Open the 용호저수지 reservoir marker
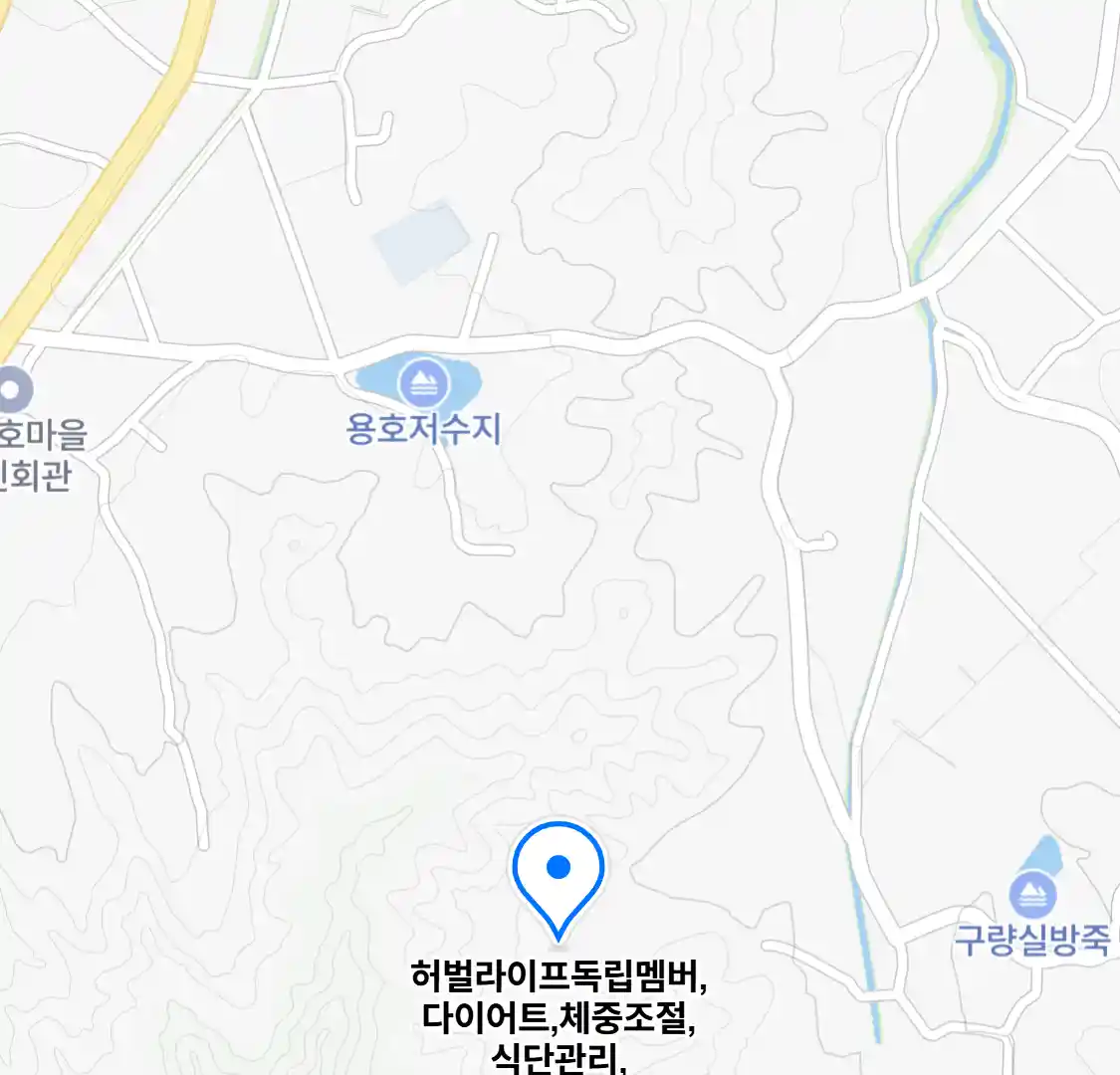Viewport: 1120px width, 1075px height. pos(424,383)
